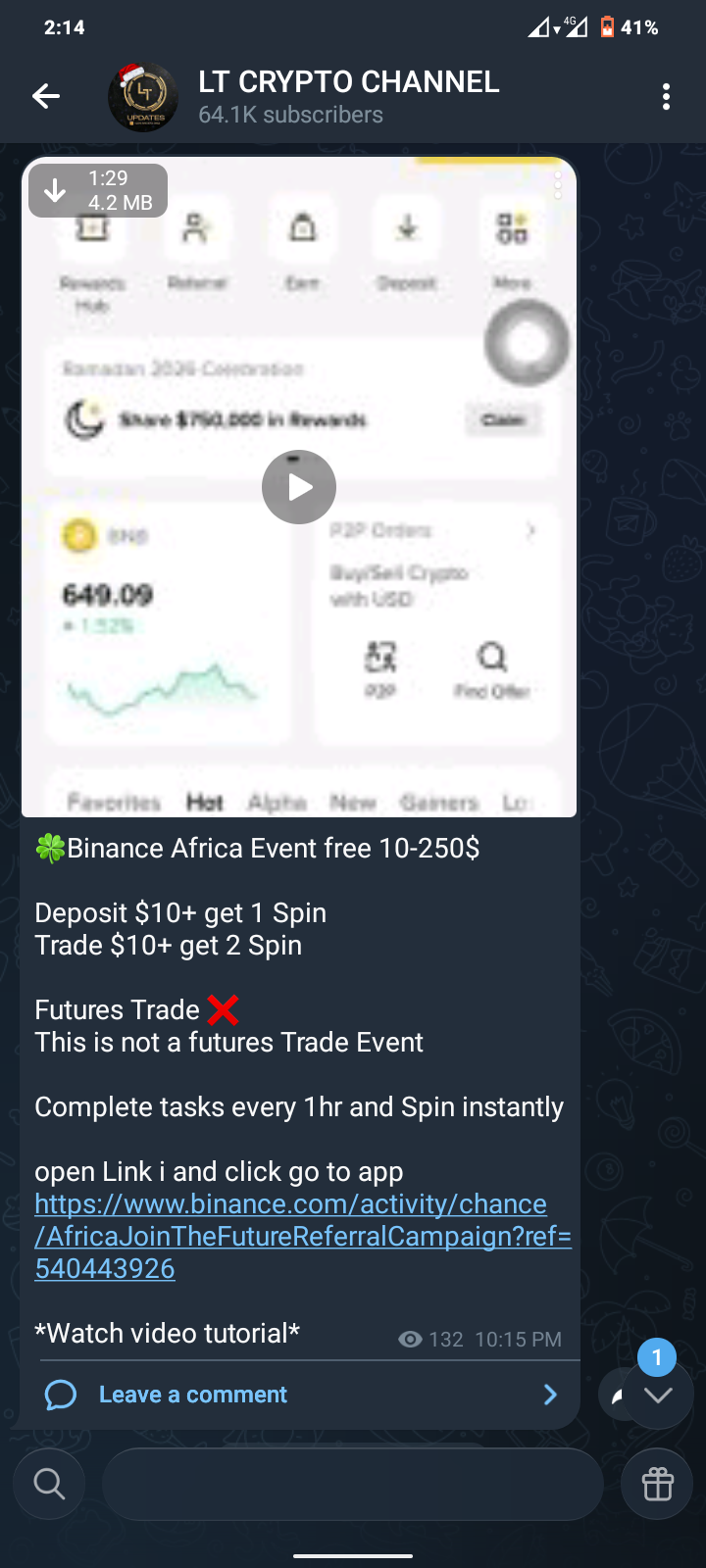Viewport: 706px width, 1568px height.
Task: Play the video tutorial
Action: (x=299, y=487)
